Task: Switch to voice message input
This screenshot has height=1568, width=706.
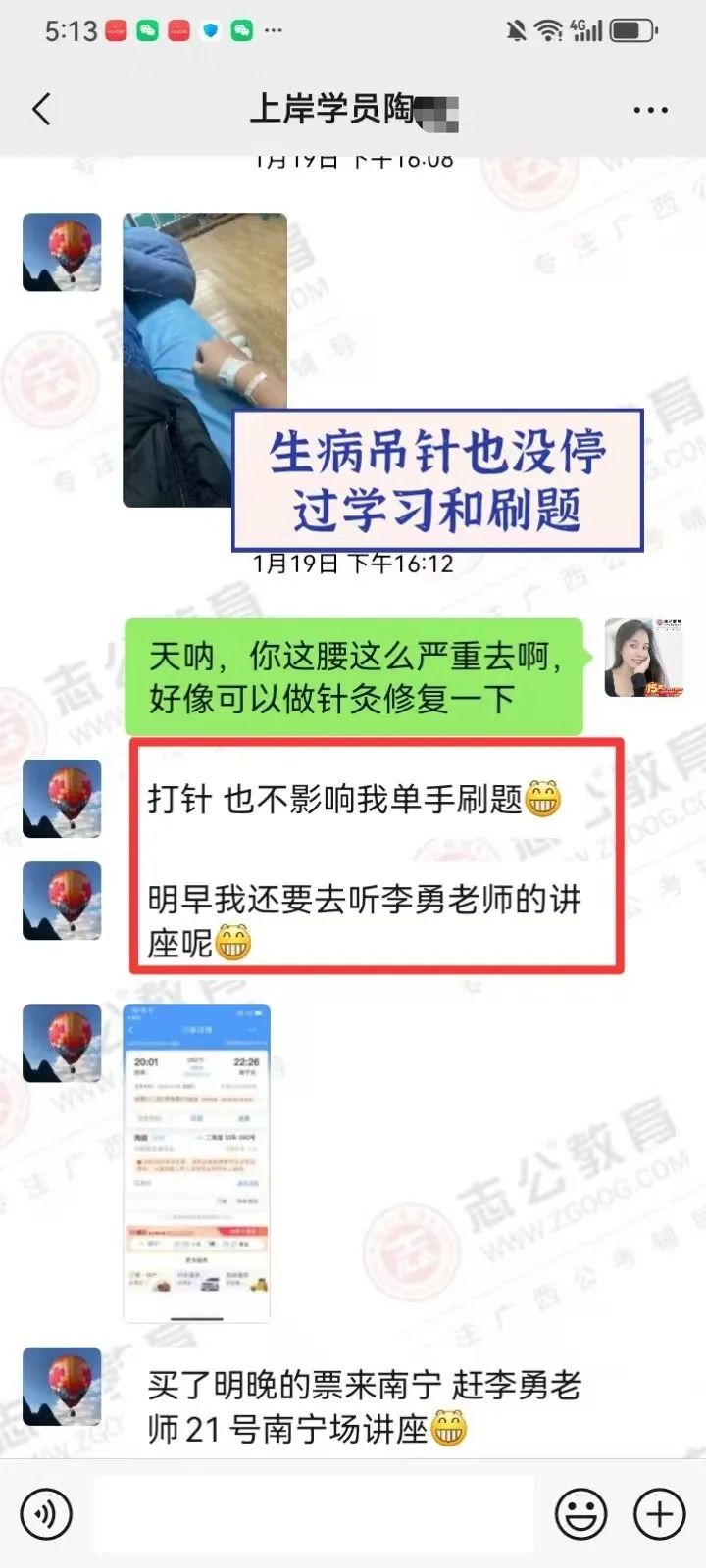Action: tap(46, 1514)
